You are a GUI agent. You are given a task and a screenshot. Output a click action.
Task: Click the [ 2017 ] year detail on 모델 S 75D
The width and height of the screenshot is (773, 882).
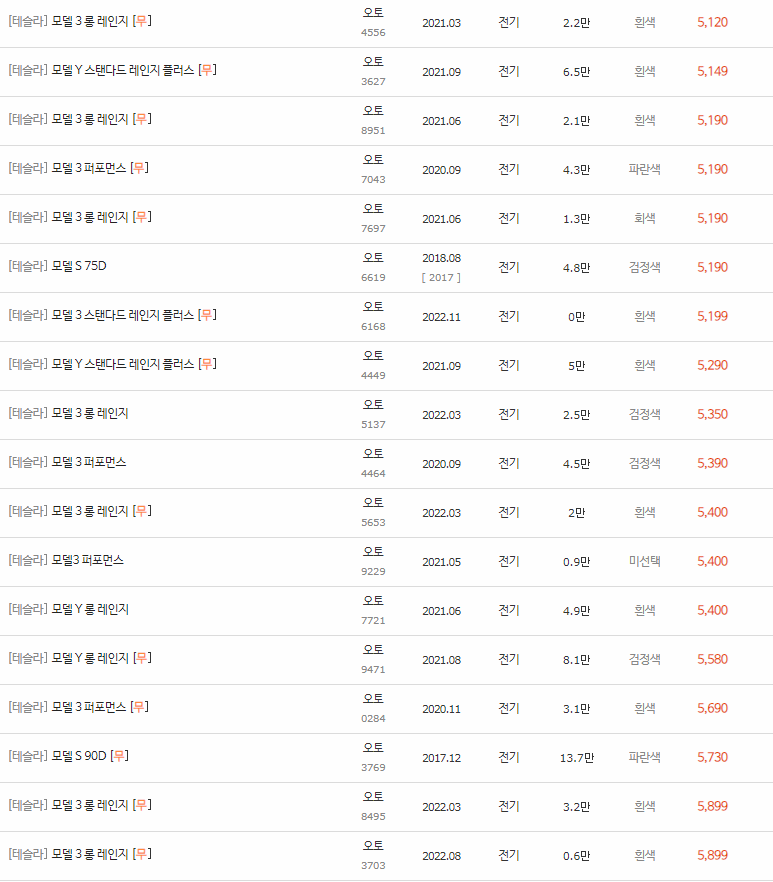pyautogui.click(x=442, y=277)
